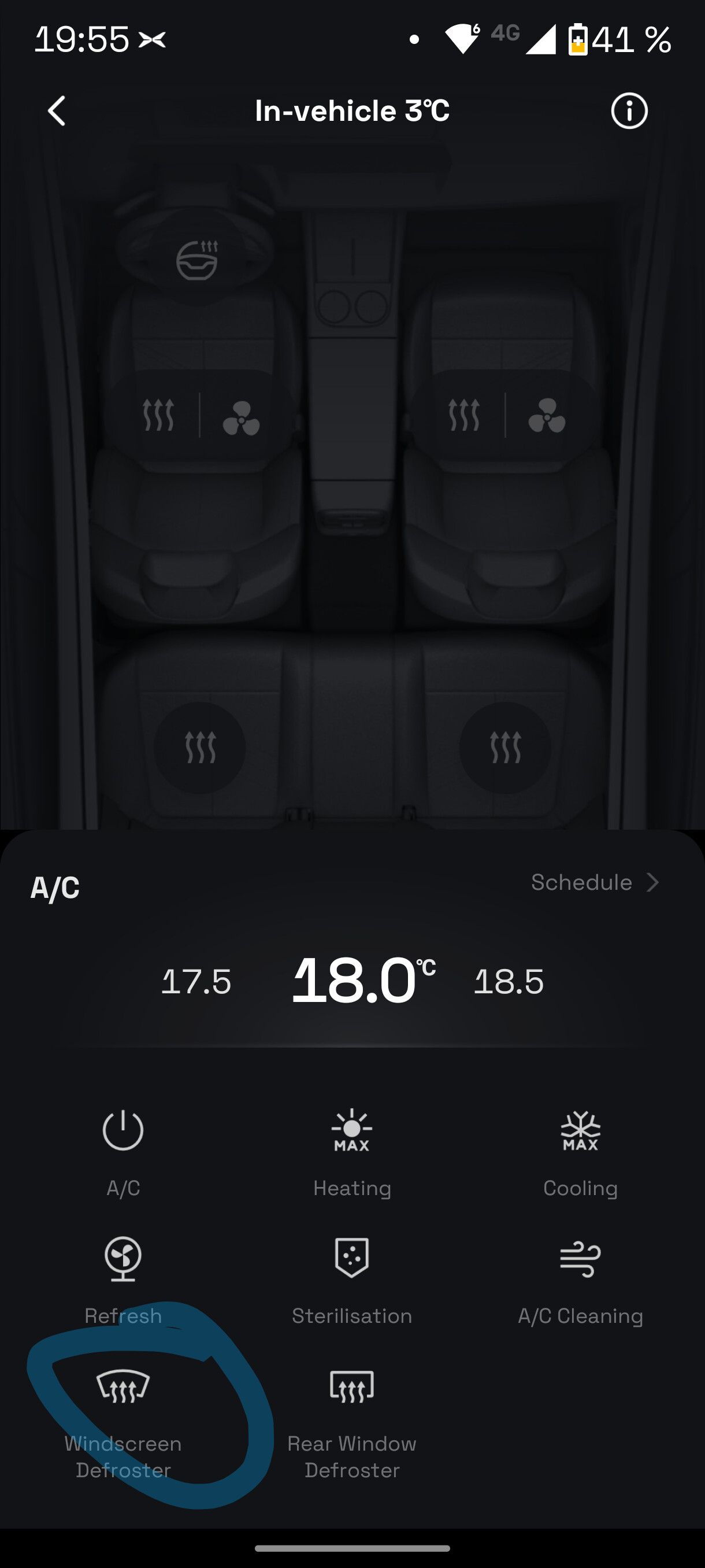Go back using the top-left arrow
The image size is (705, 1568).
(x=57, y=112)
